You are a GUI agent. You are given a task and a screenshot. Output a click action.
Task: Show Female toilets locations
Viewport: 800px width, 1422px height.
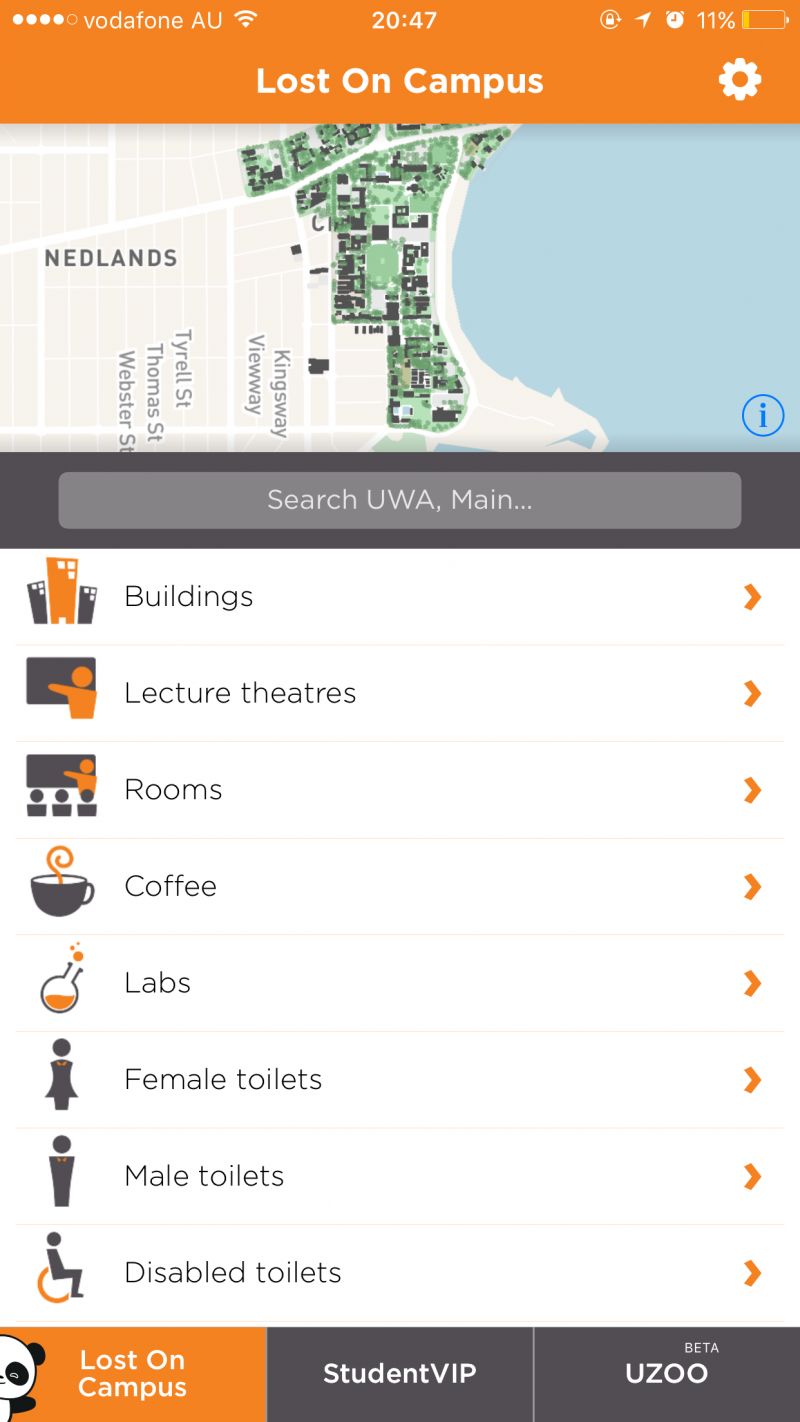400,1080
